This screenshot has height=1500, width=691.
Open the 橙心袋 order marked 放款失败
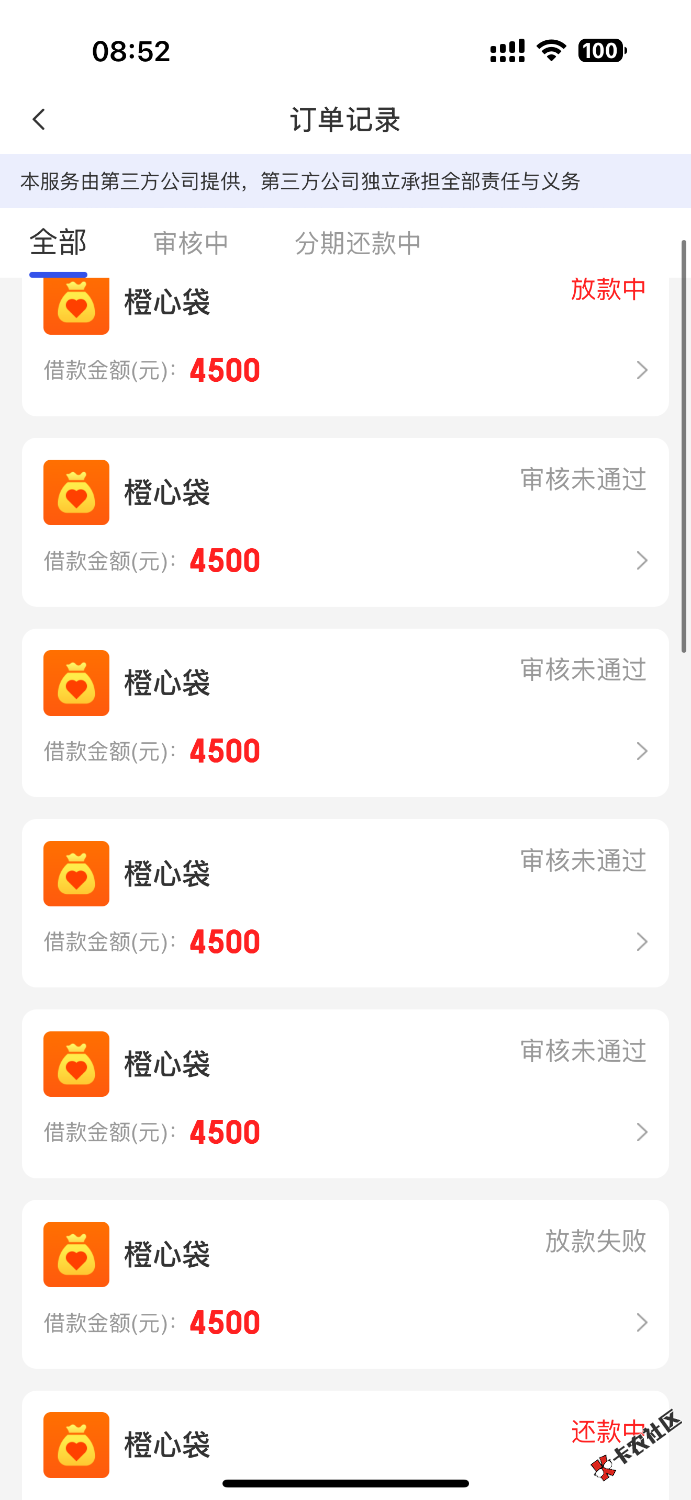pos(345,1284)
